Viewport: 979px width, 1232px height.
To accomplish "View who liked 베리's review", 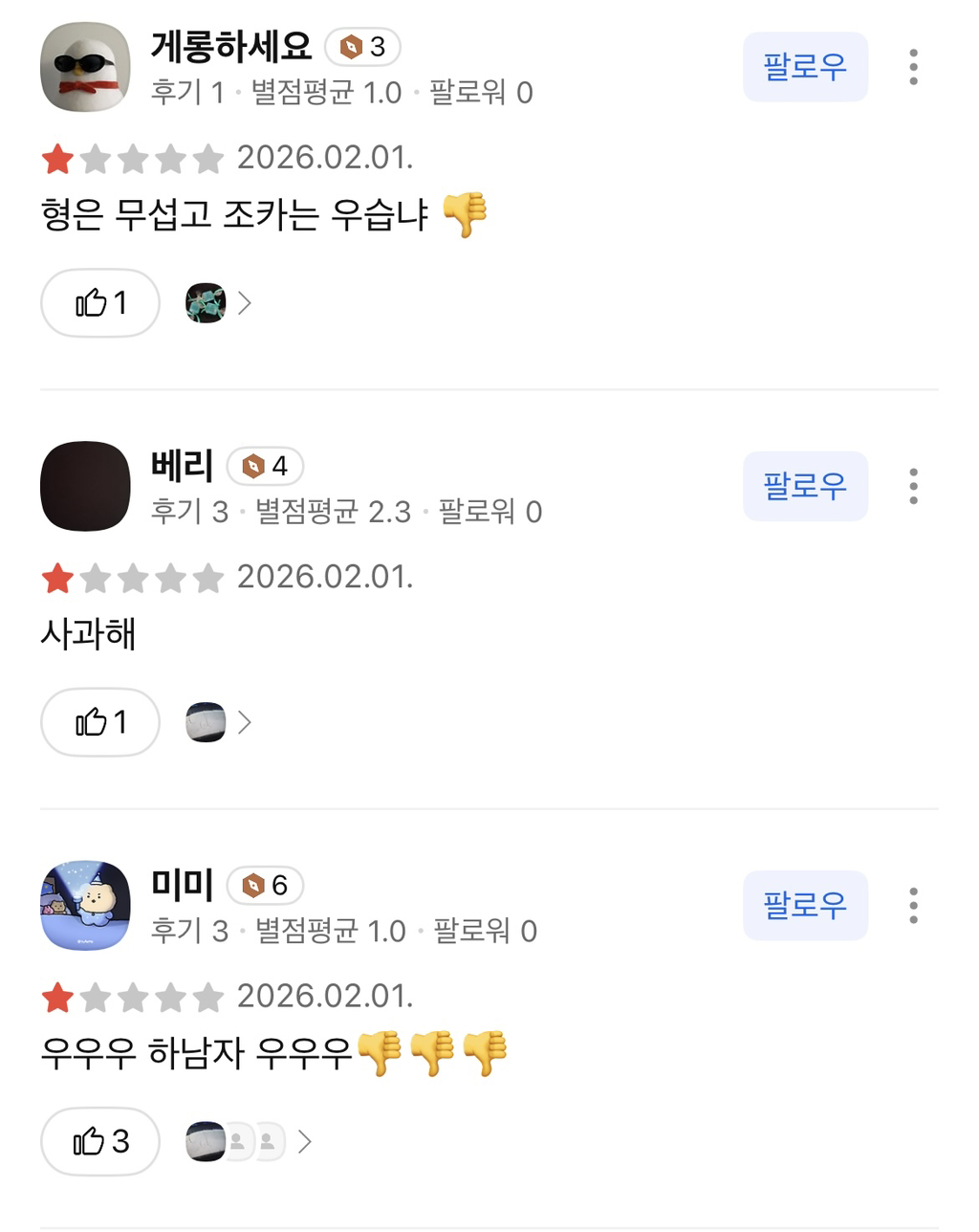I will click(219, 722).
